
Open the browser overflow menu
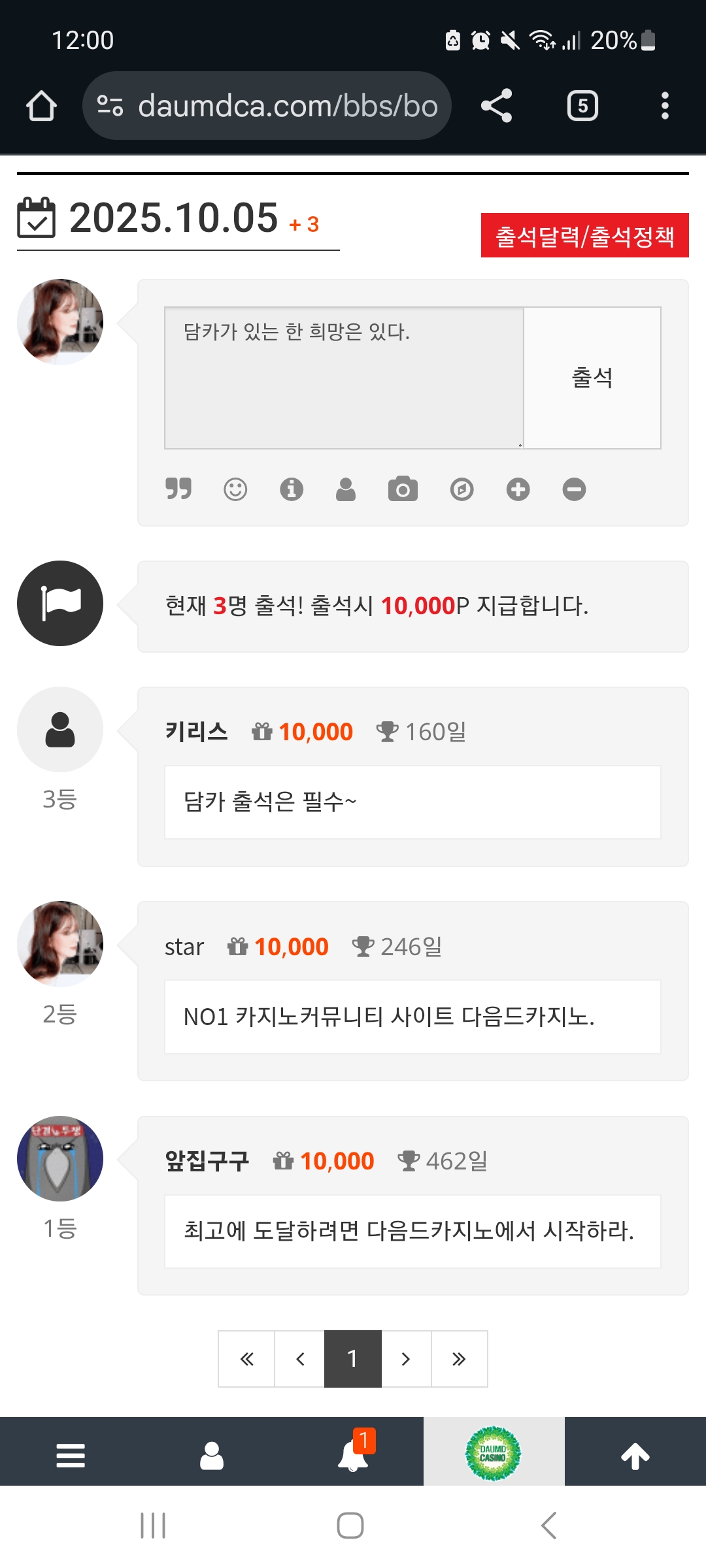[x=665, y=106]
